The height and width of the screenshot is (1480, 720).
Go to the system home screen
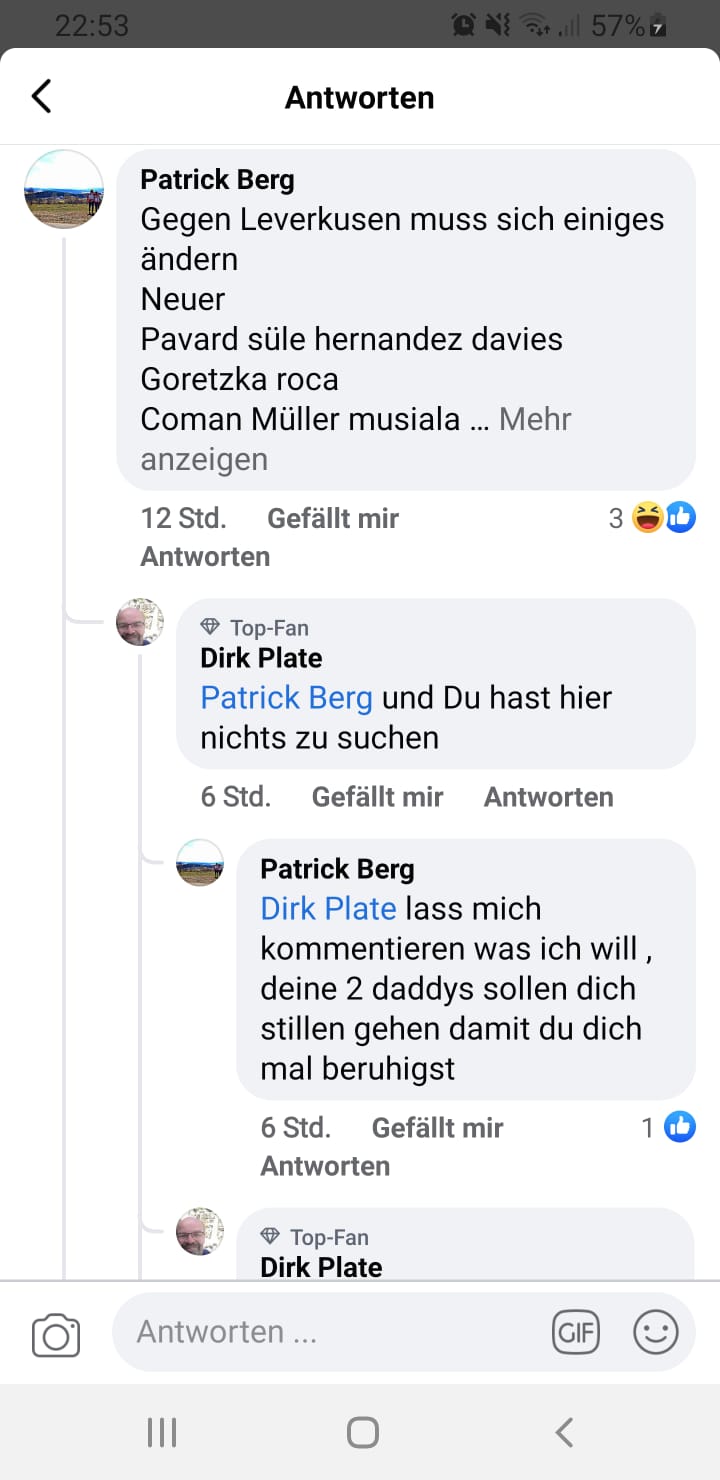coord(362,1432)
